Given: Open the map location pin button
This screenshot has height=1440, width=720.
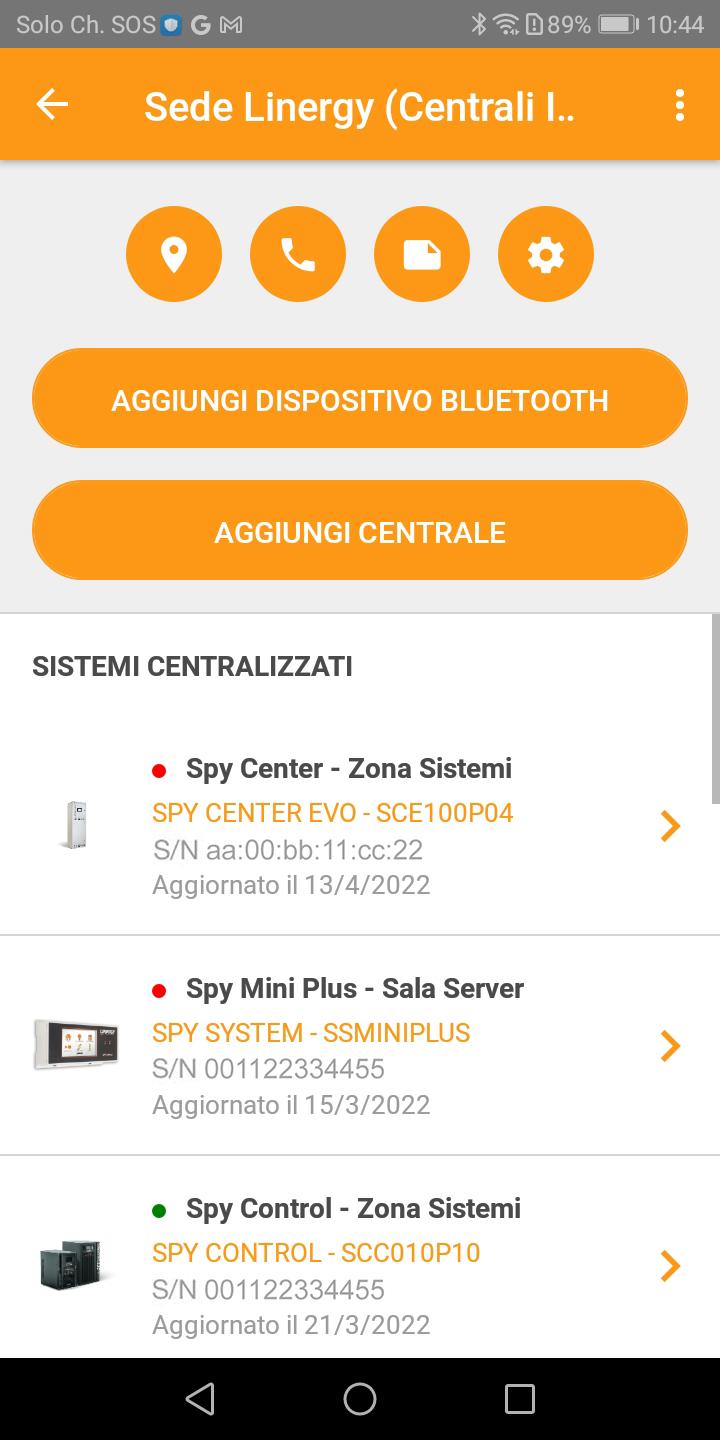Looking at the screenshot, I should 174,254.
